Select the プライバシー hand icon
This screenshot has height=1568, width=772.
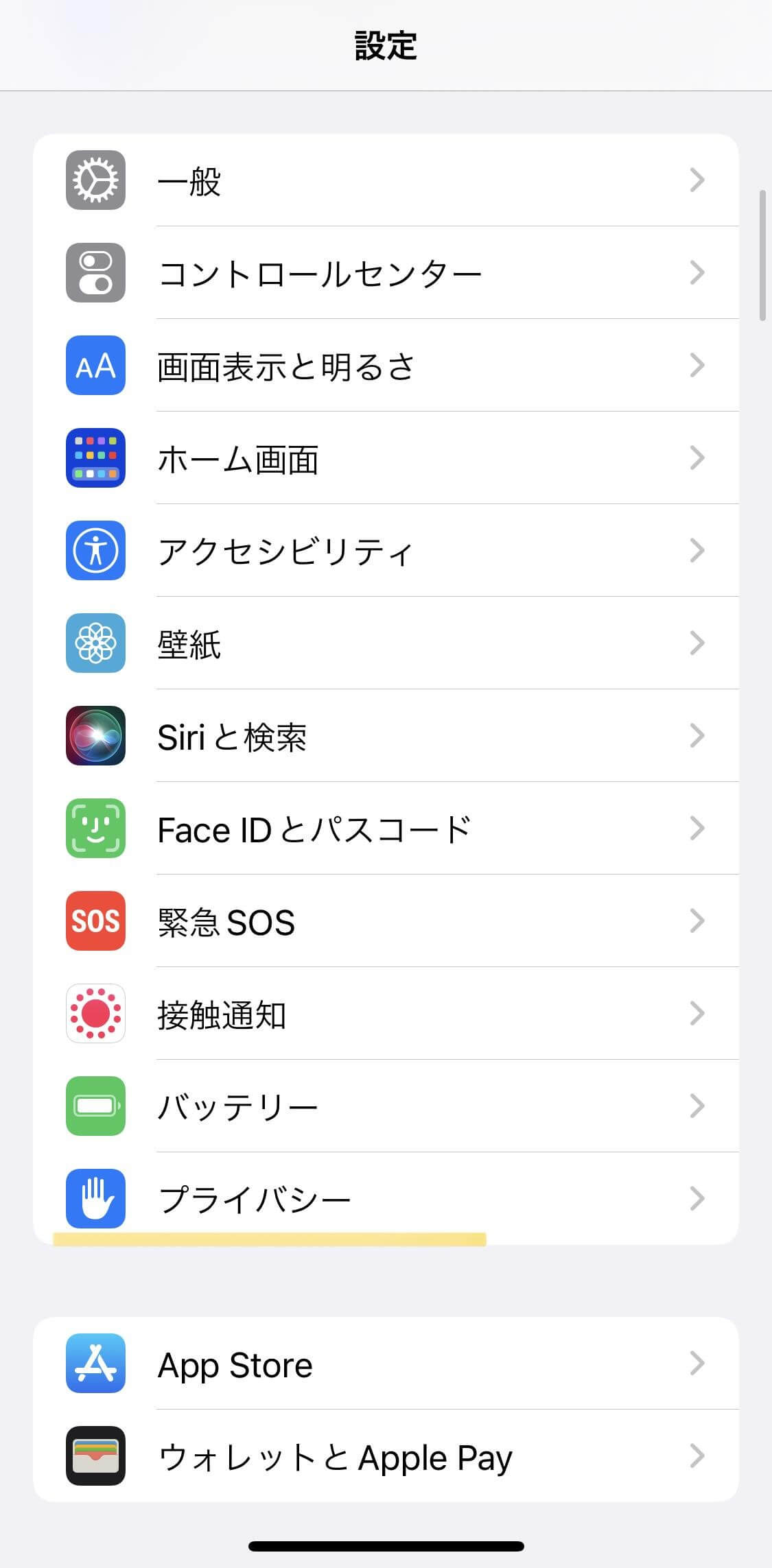click(x=95, y=1198)
